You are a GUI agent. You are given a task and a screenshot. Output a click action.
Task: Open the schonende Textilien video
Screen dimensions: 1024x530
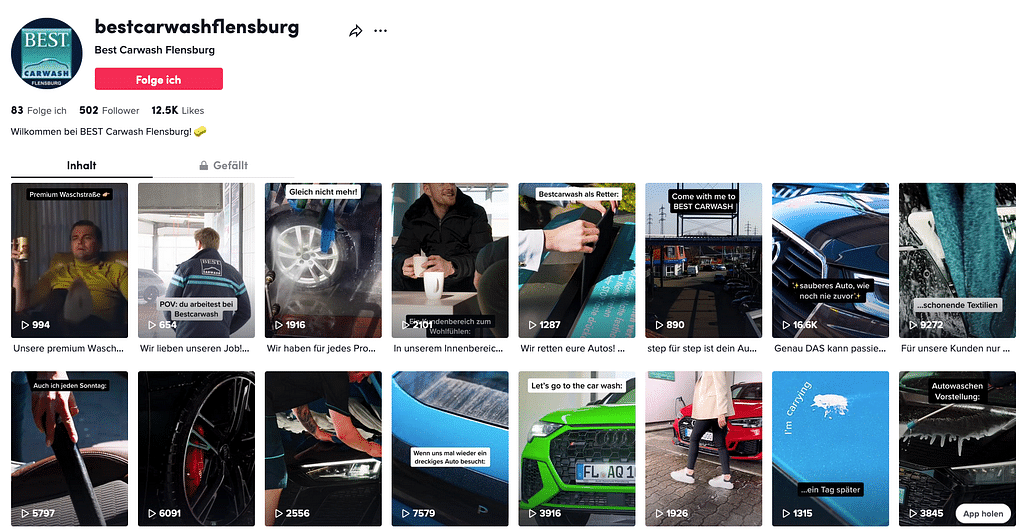(x=957, y=260)
